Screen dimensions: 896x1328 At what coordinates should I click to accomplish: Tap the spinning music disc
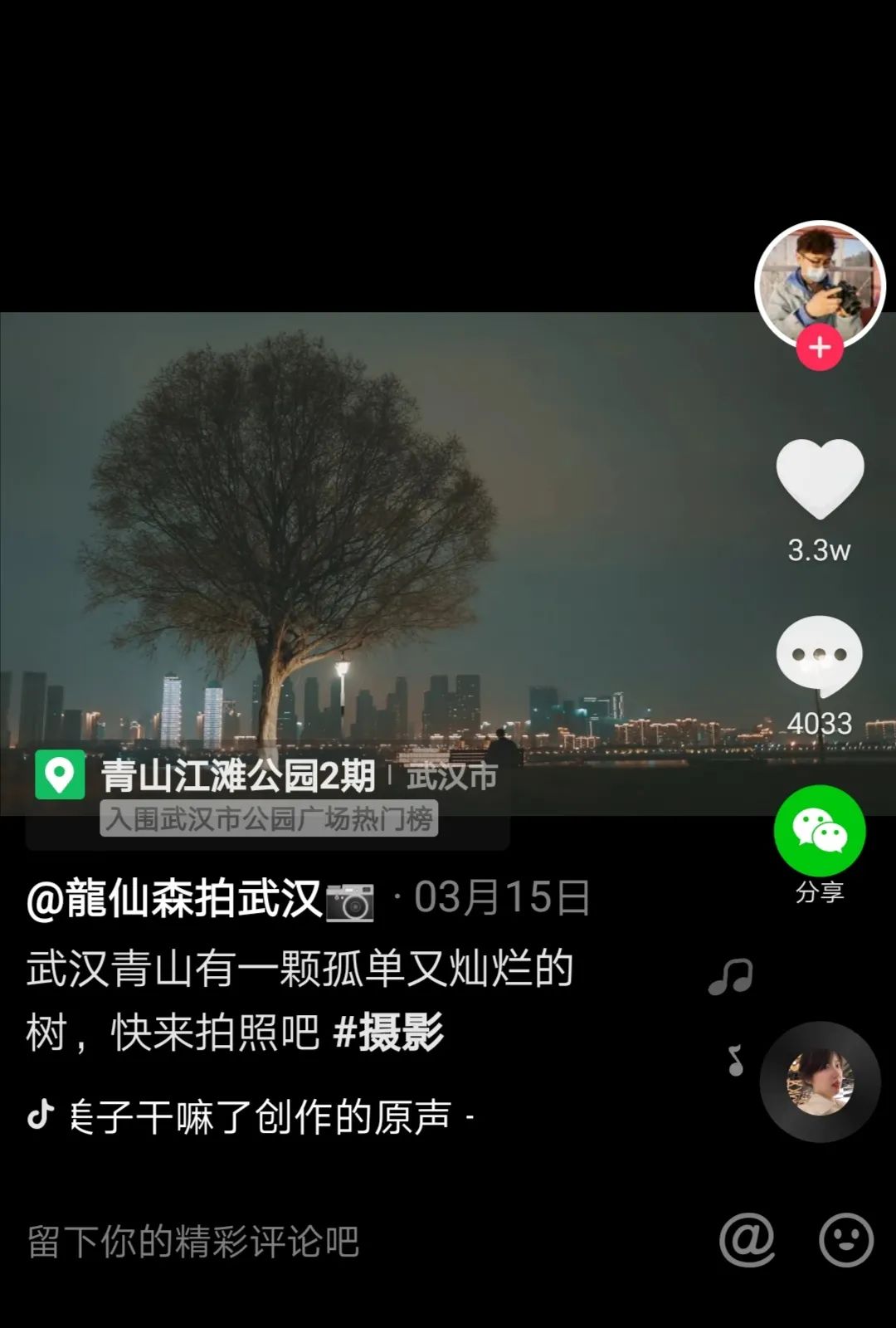820,1081
